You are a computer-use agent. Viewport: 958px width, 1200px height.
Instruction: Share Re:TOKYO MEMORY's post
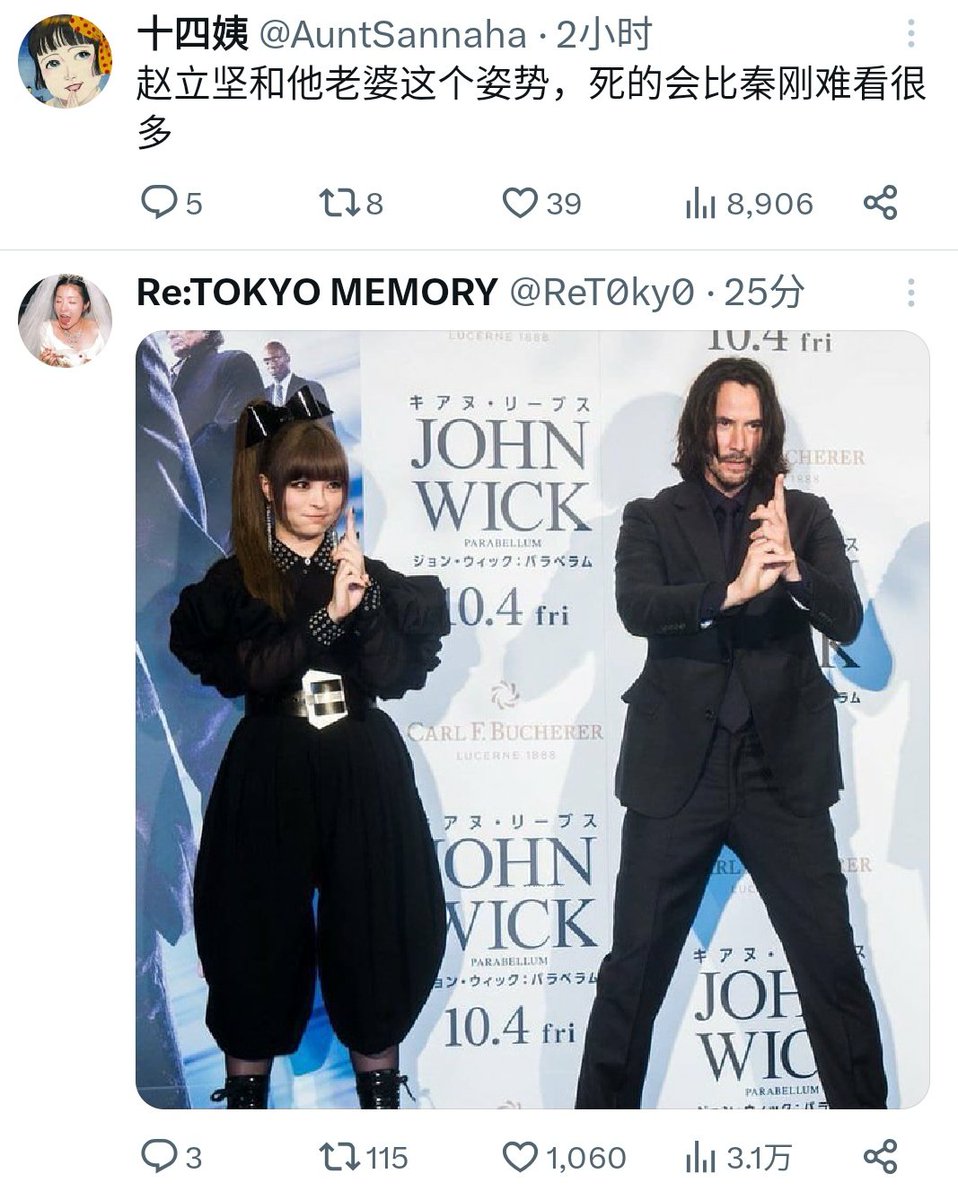(880, 1158)
